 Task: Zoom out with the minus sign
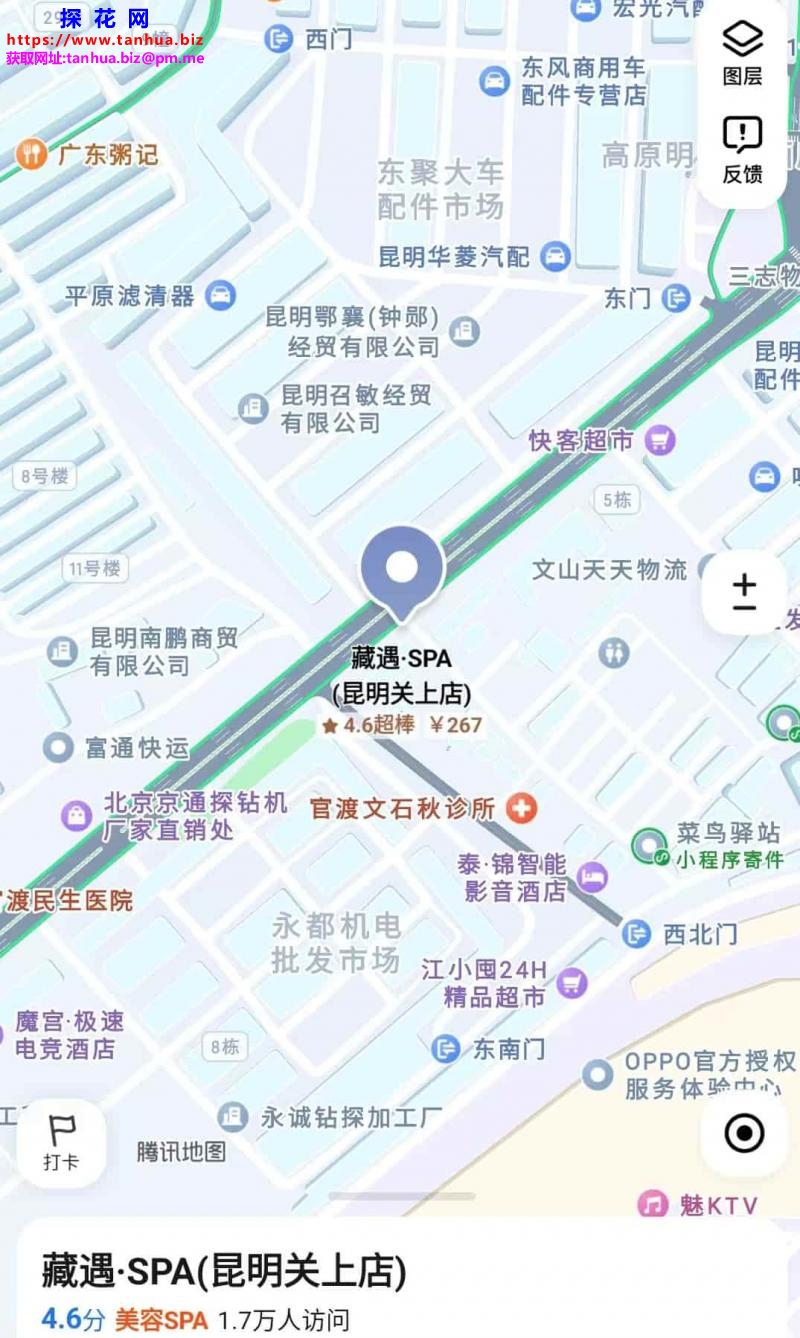[744, 608]
